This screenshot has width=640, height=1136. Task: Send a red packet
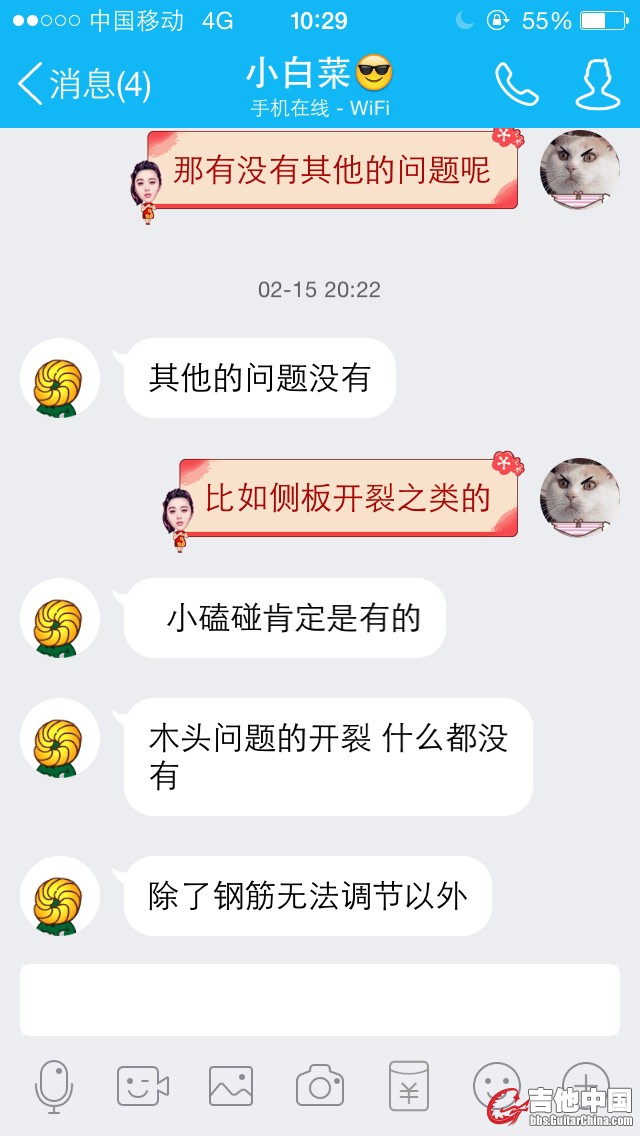(408, 1086)
